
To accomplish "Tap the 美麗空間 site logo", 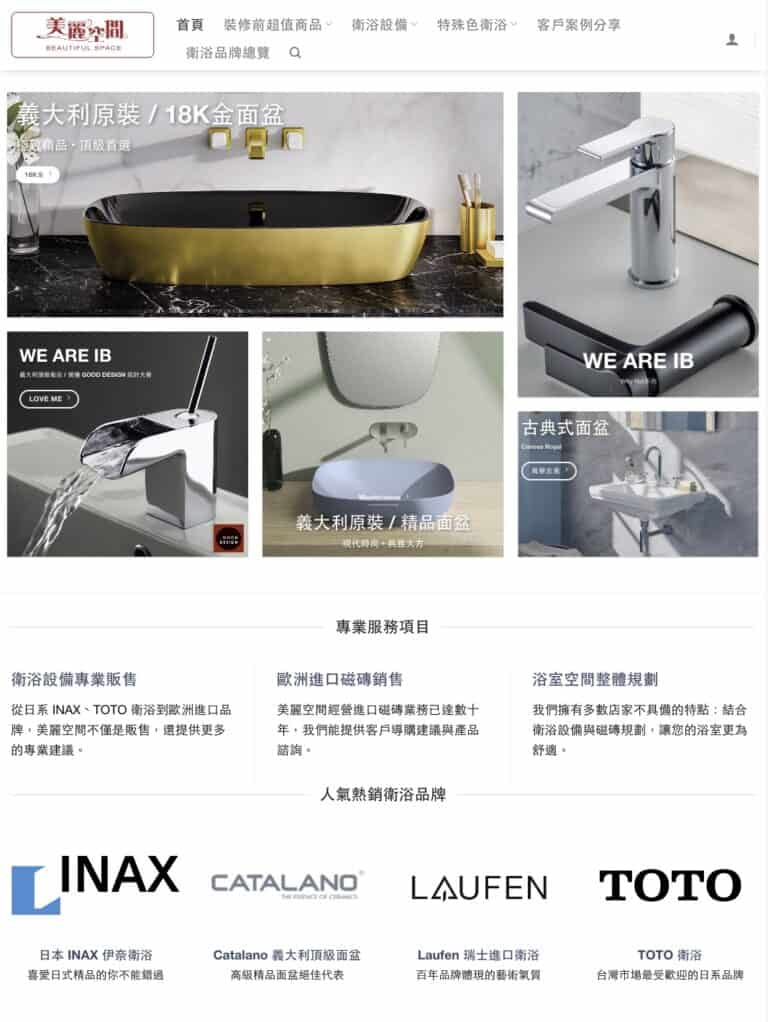I will tap(83, 35).
